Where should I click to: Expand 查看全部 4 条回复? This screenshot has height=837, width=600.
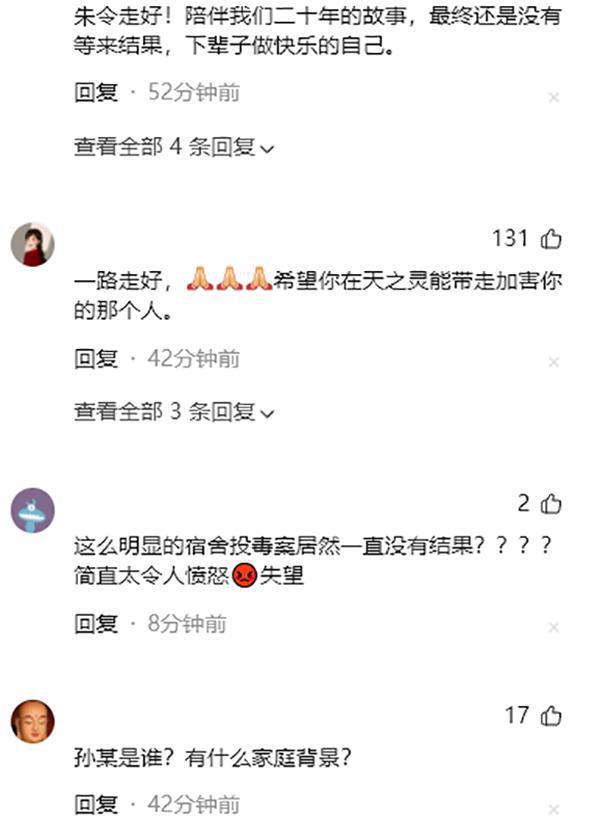pyautogui.click(x=173, y=147)
